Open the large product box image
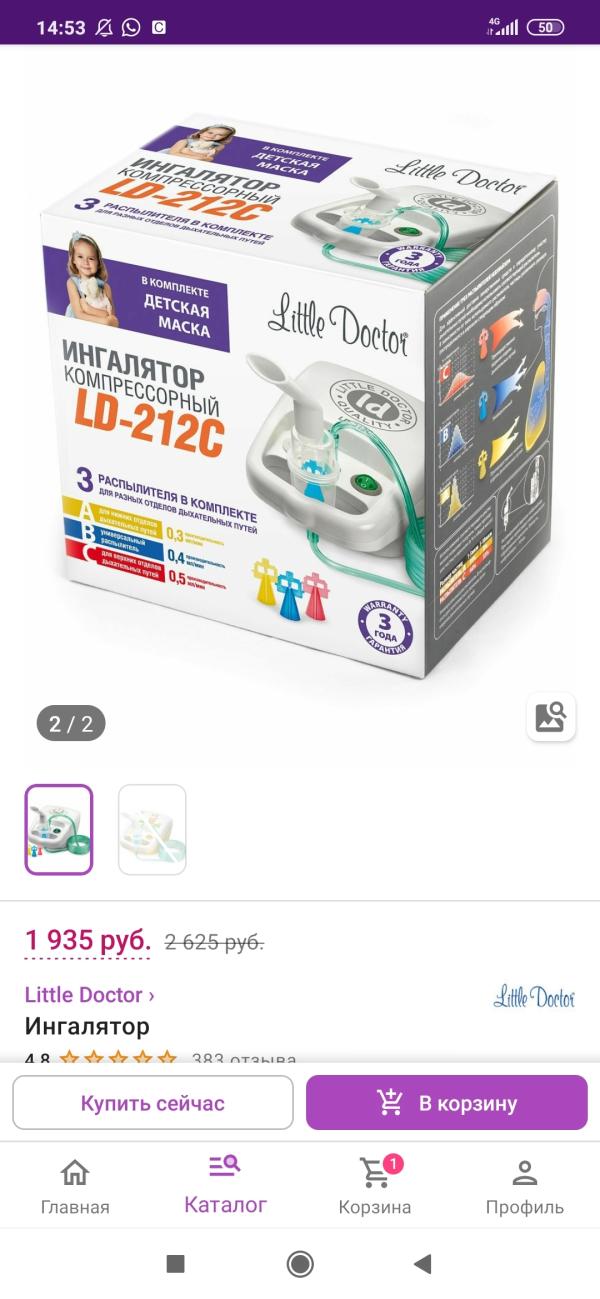The width and height of the screenshot is (600, 1299). pyautogui.click(x=300, y=400)
